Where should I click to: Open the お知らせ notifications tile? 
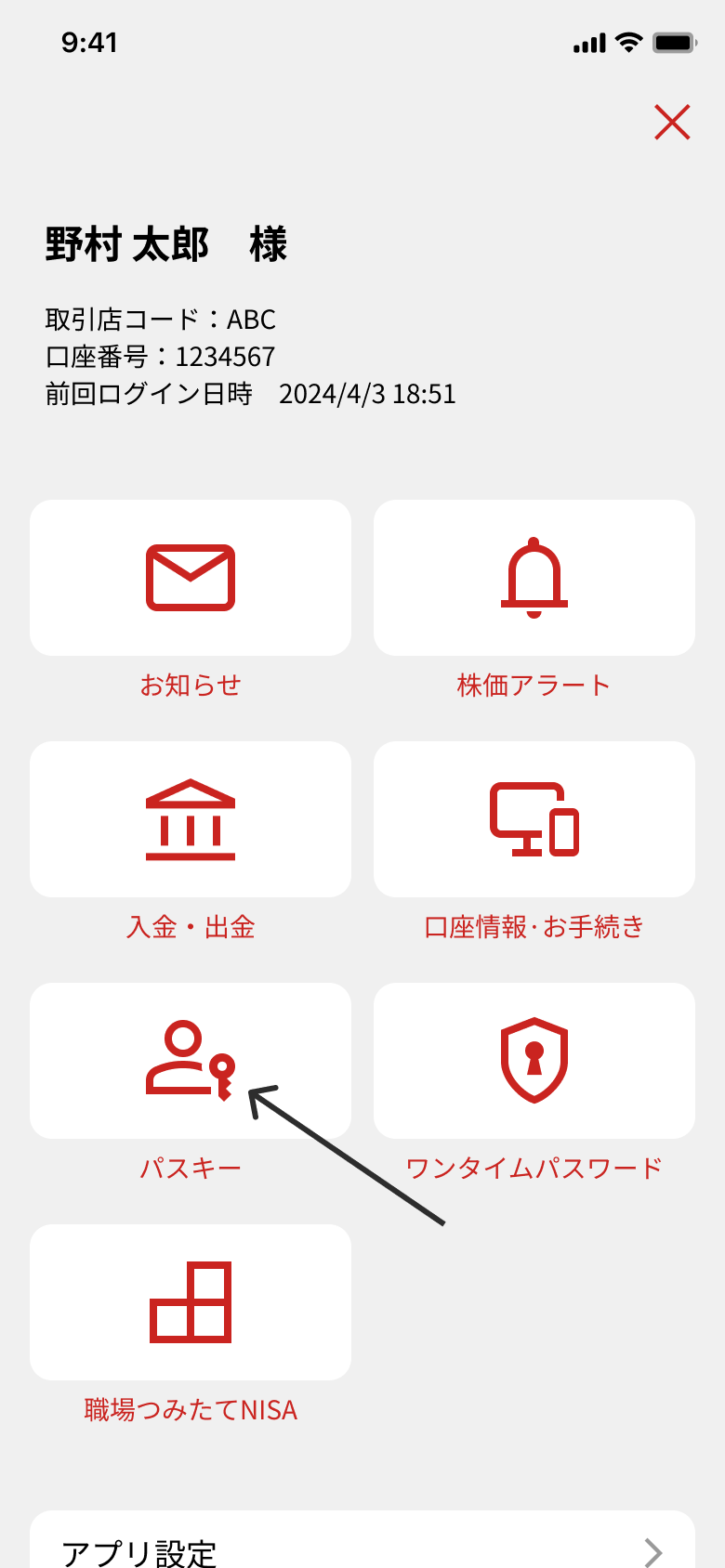tap(191, 578)
